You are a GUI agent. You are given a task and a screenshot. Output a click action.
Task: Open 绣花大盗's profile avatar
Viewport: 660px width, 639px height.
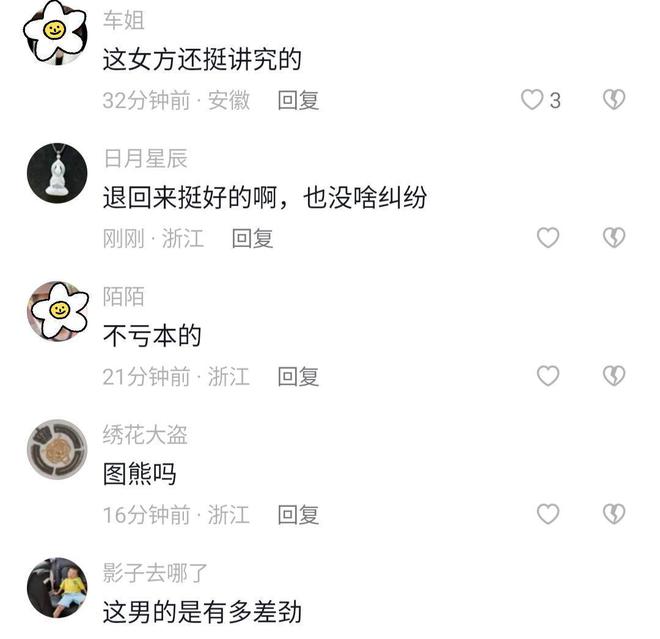(56, 449)
